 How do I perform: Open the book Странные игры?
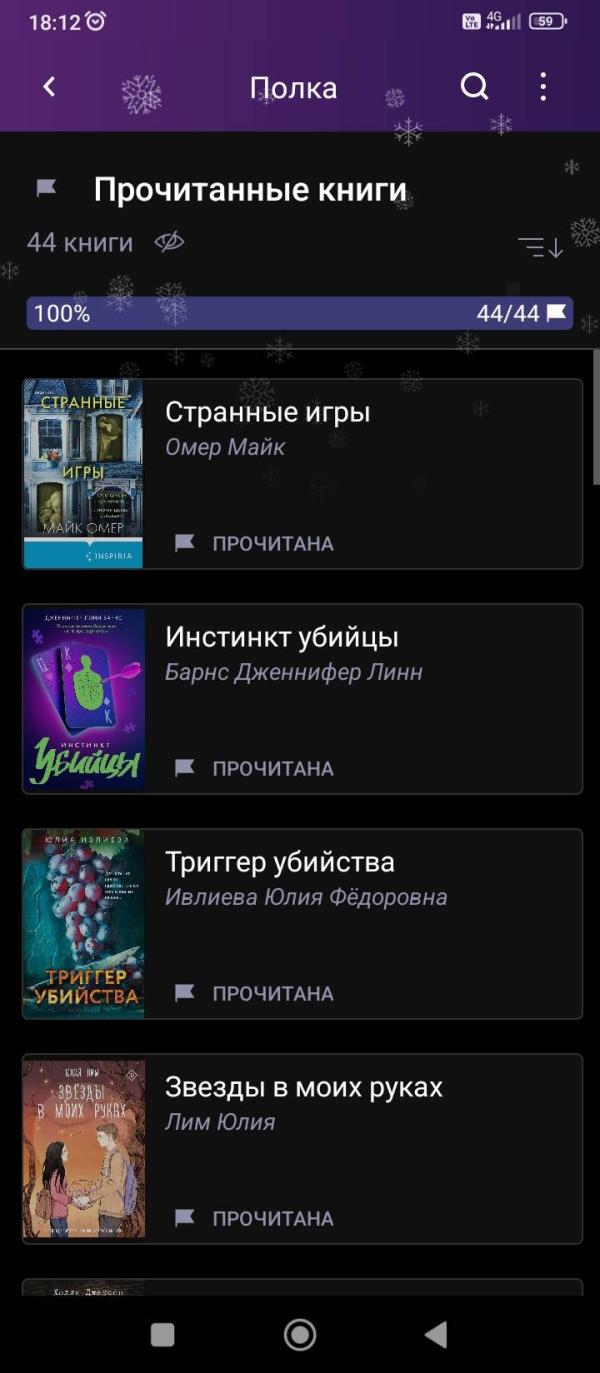pos(302,474)
